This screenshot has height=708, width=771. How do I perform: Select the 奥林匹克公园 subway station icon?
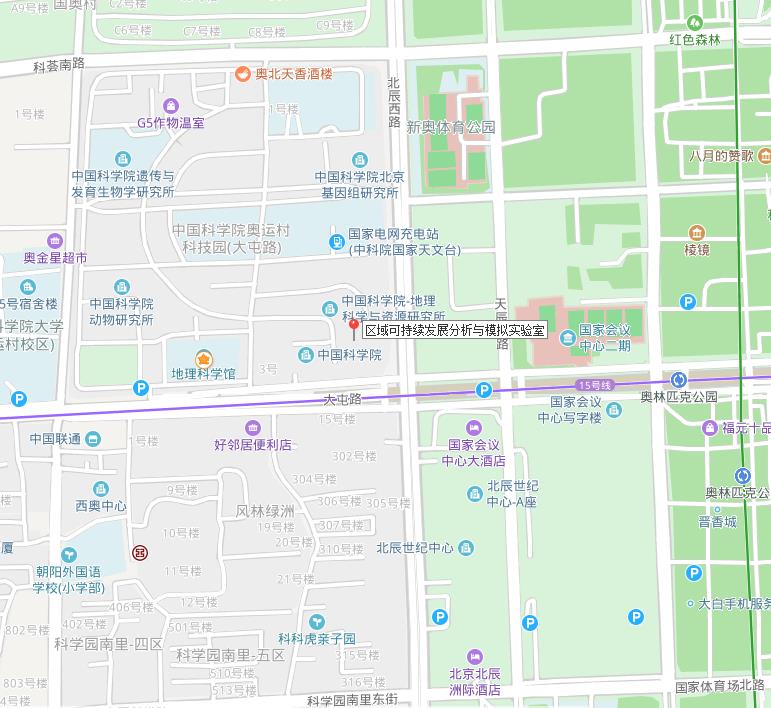(679, 379)
